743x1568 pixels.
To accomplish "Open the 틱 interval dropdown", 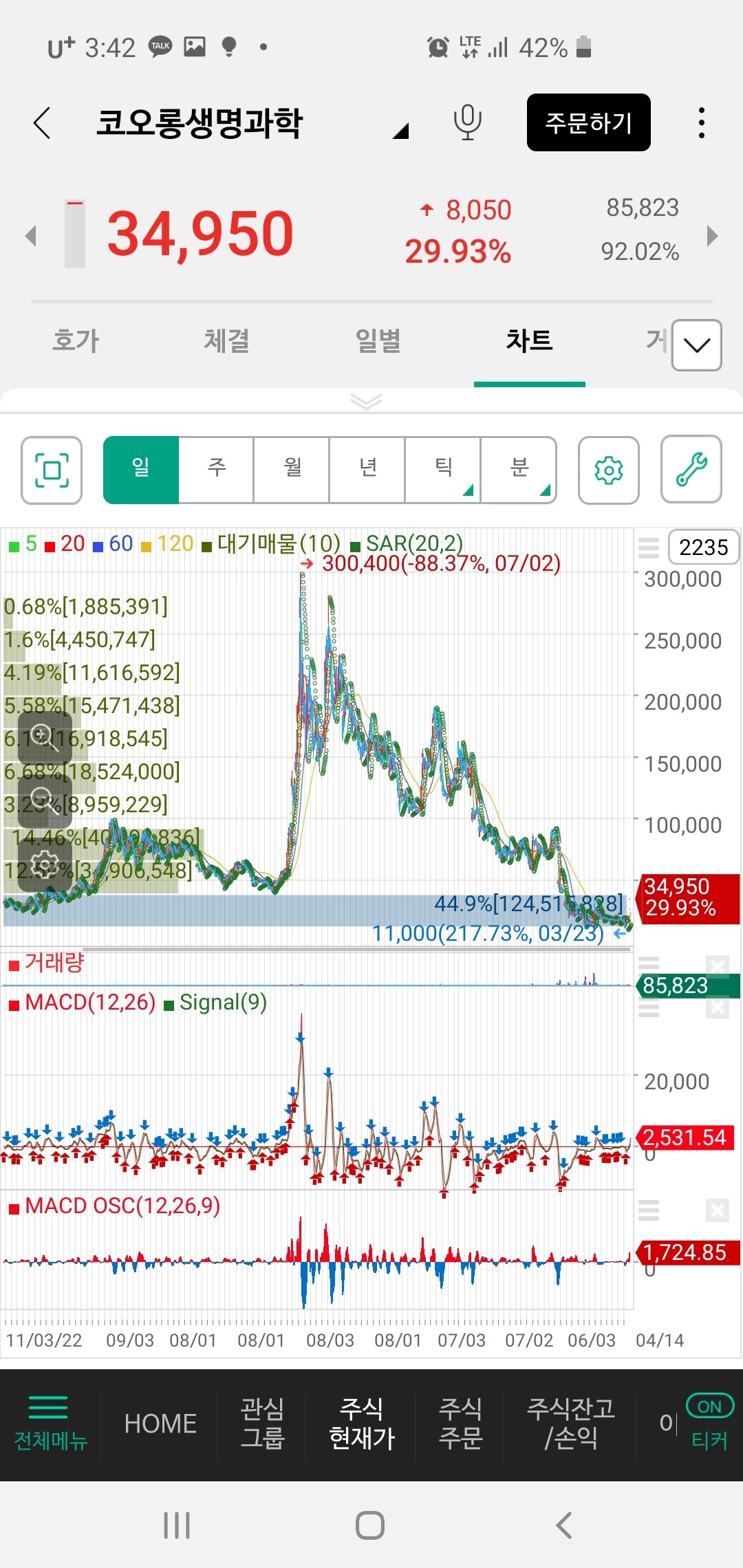I will [x=443, y=468].
